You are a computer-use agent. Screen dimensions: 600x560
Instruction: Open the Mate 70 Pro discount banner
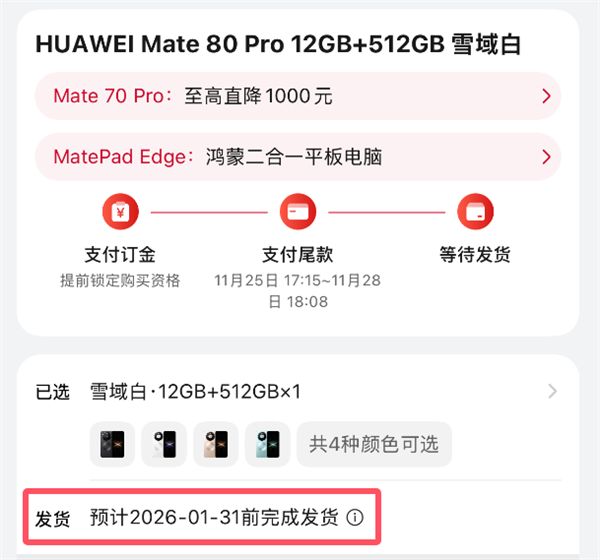pos(297,96)
